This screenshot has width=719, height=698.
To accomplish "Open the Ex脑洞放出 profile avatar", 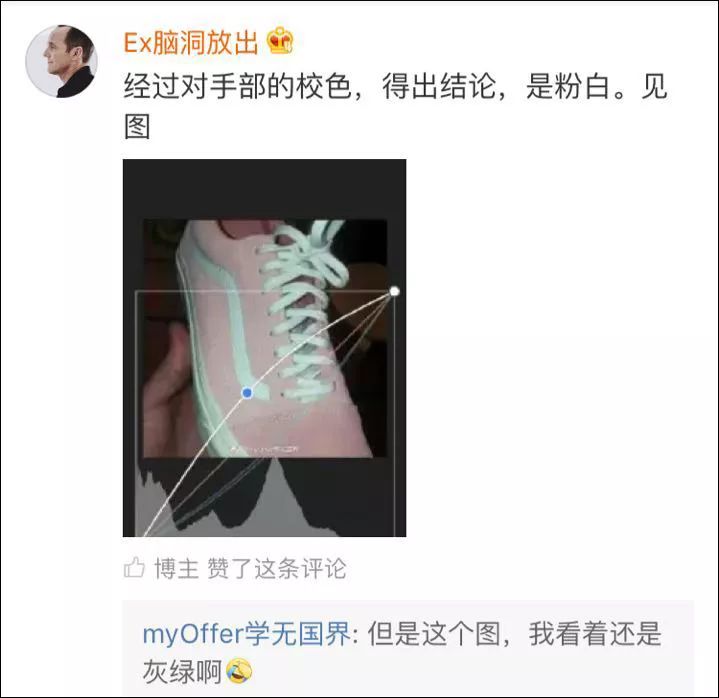I will [x=61, y=61].
